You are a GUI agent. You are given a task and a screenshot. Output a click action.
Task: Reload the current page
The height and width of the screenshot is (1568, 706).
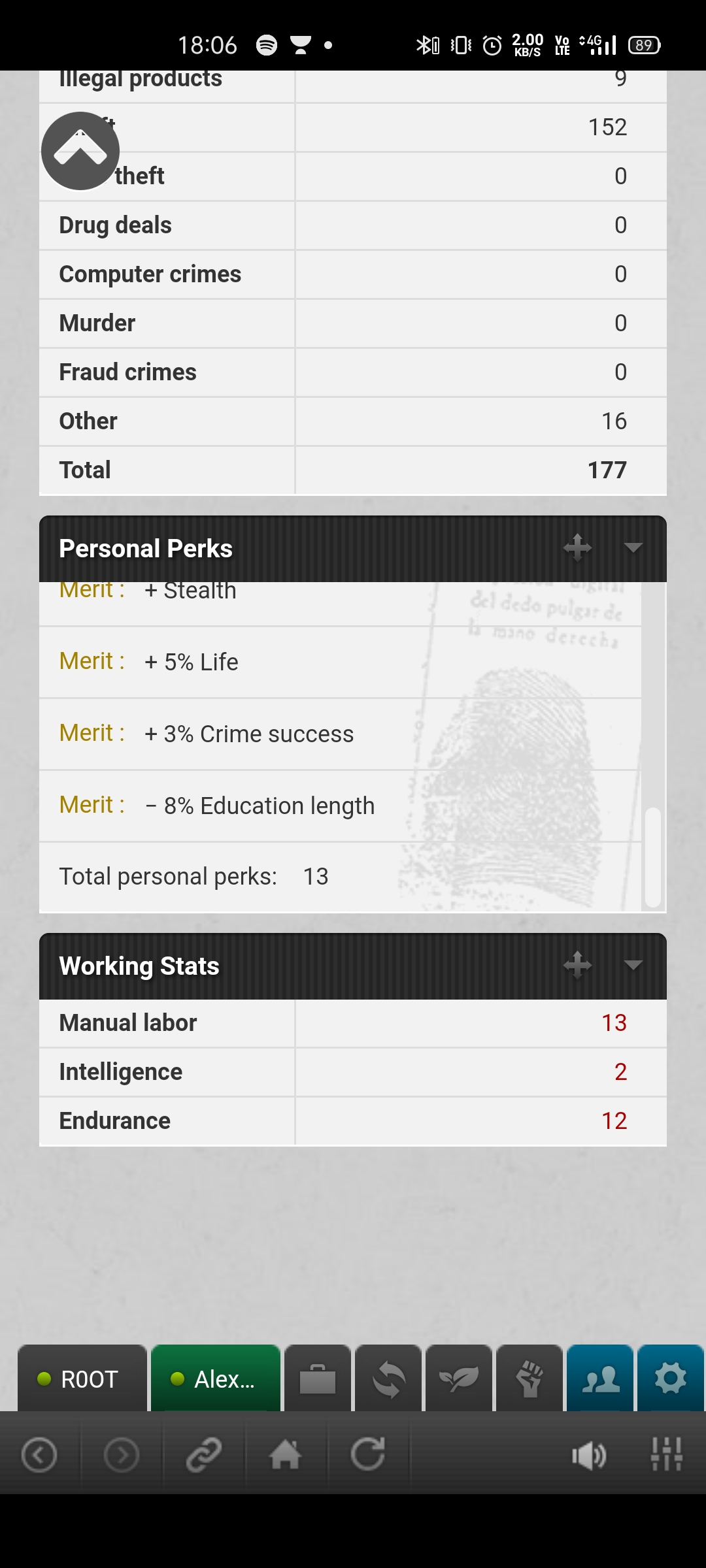coord(368,1455)
